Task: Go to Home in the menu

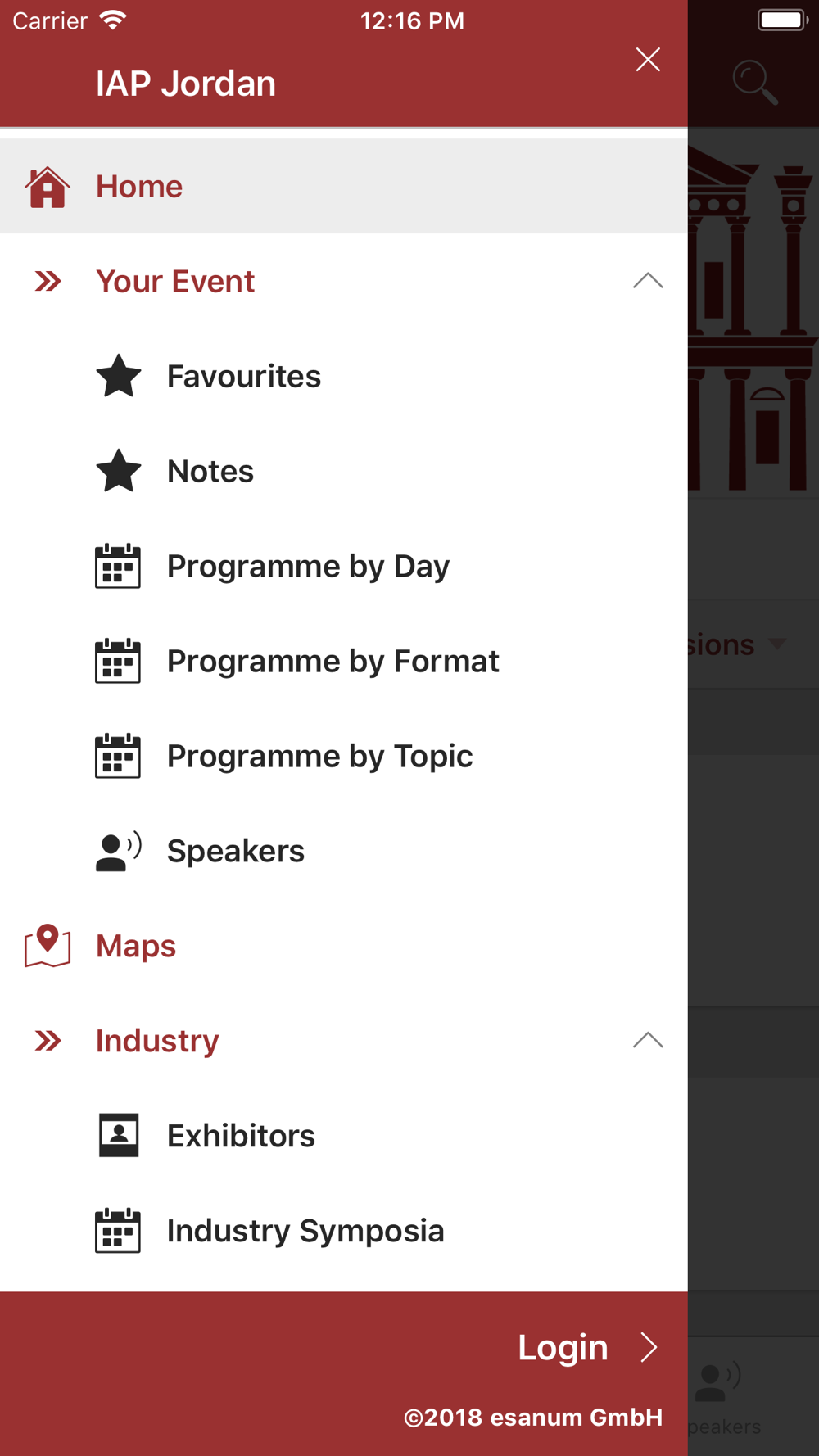Action: (x=344, y=186)
